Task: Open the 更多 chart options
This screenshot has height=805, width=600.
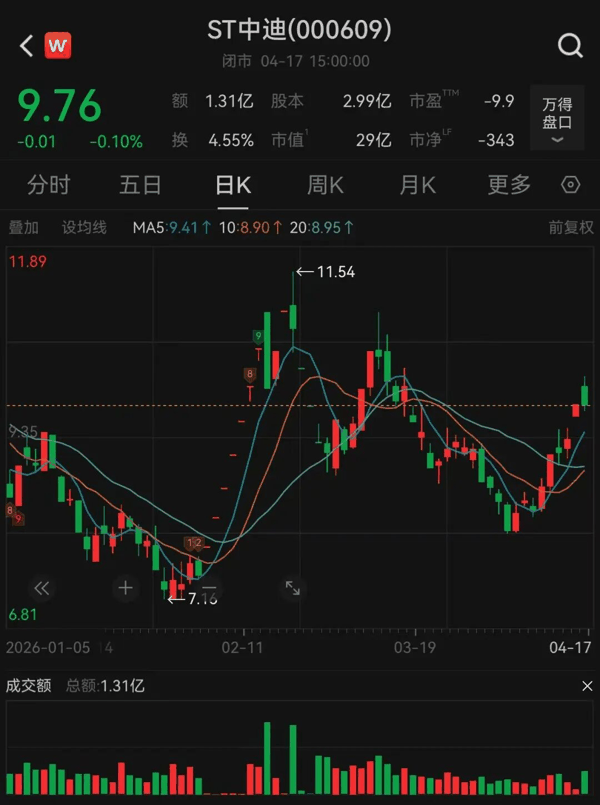Action: click(x=509, y=185)
